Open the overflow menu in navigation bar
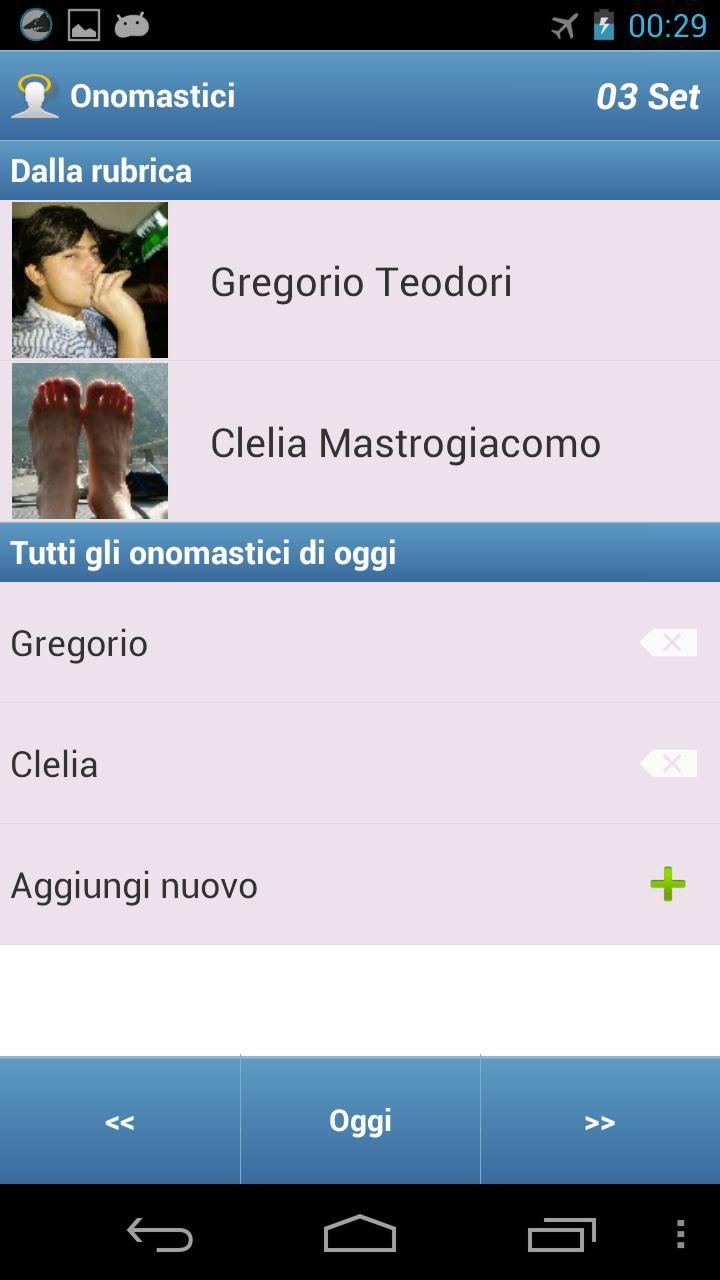Image resolution: width=720 pixels, height=1280 pixels. (680, 1235)
